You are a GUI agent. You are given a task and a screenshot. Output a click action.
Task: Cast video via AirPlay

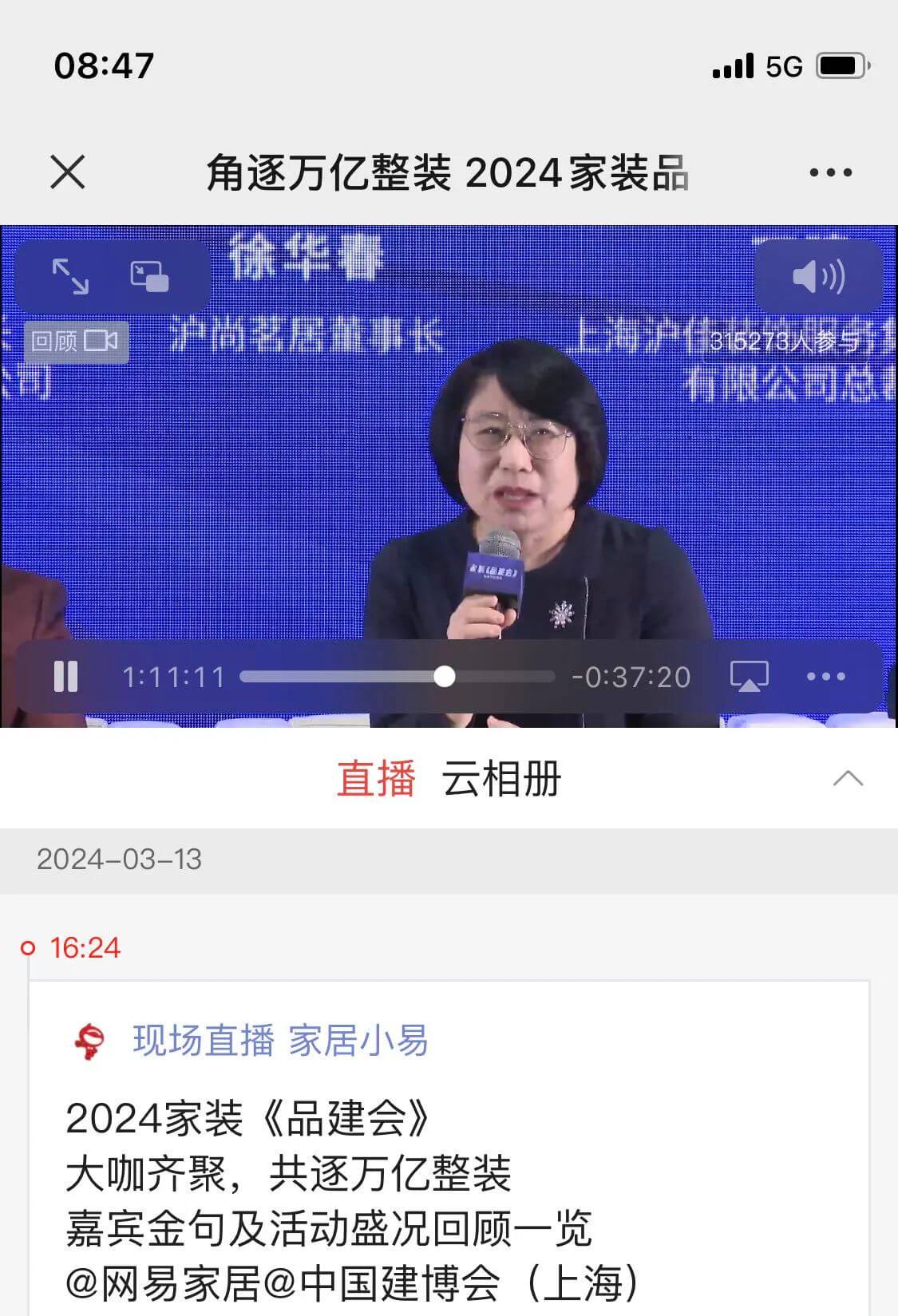(749, 677)
